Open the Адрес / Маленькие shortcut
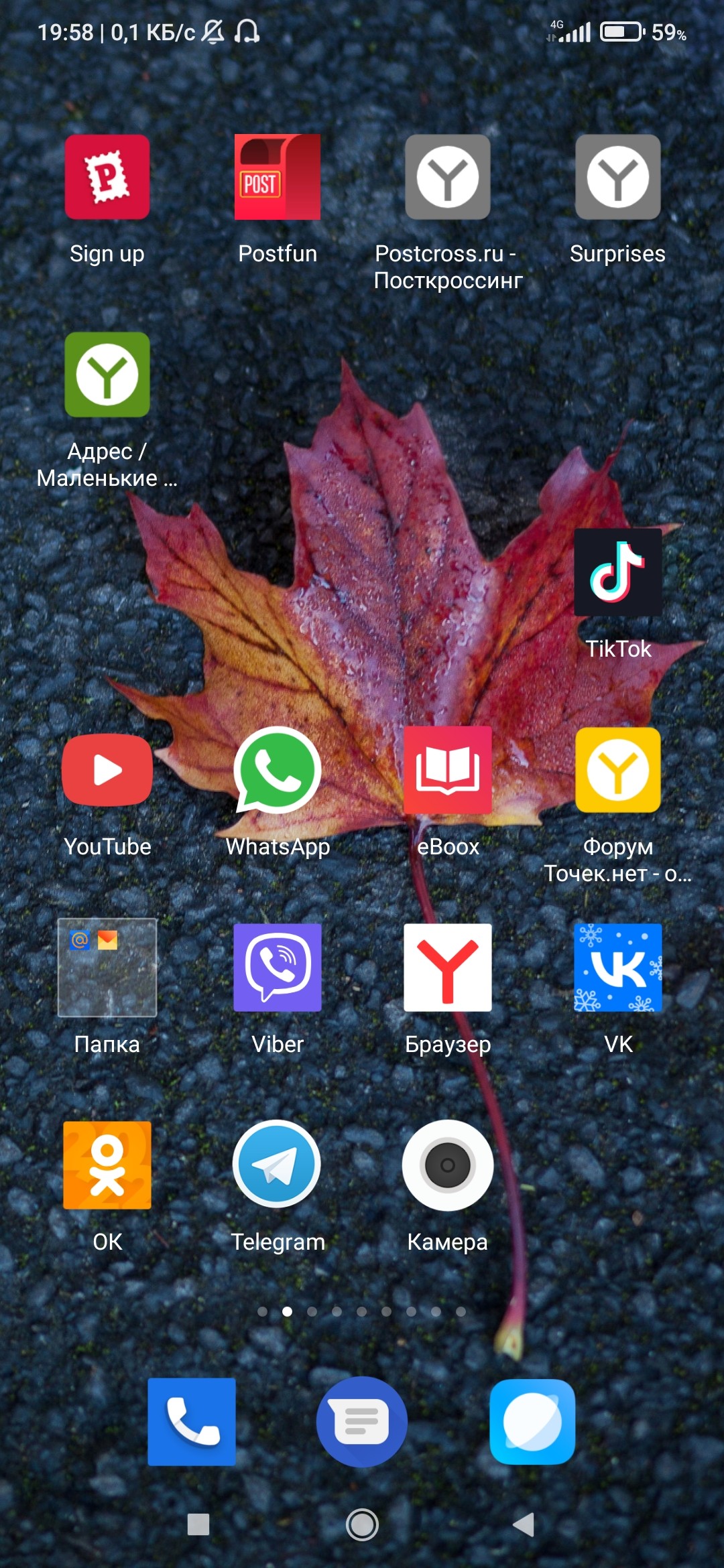This screenshot has height=1568, width=724. (x=107, y=375)
